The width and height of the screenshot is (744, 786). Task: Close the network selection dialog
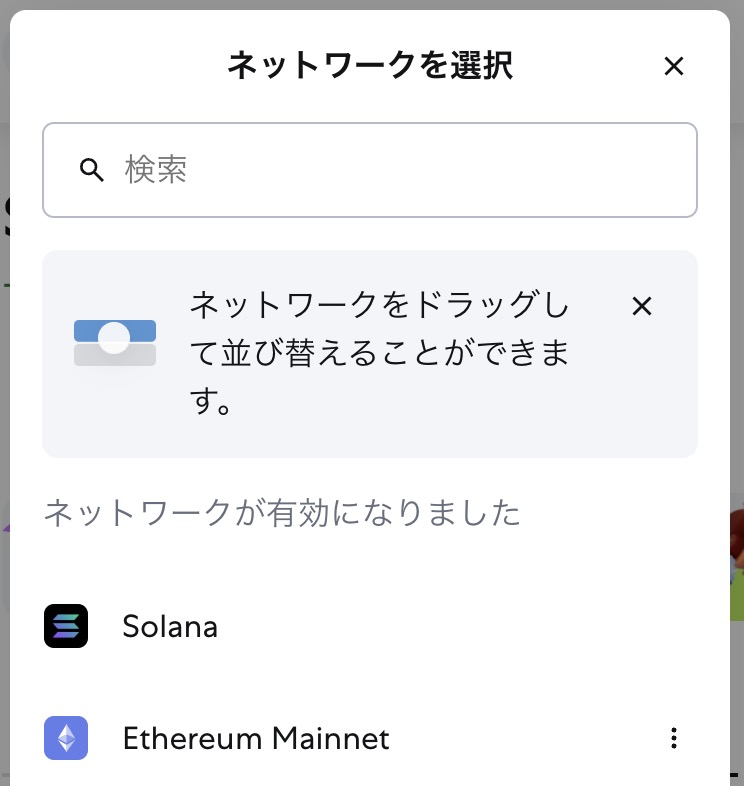click(x=674, y=67)
